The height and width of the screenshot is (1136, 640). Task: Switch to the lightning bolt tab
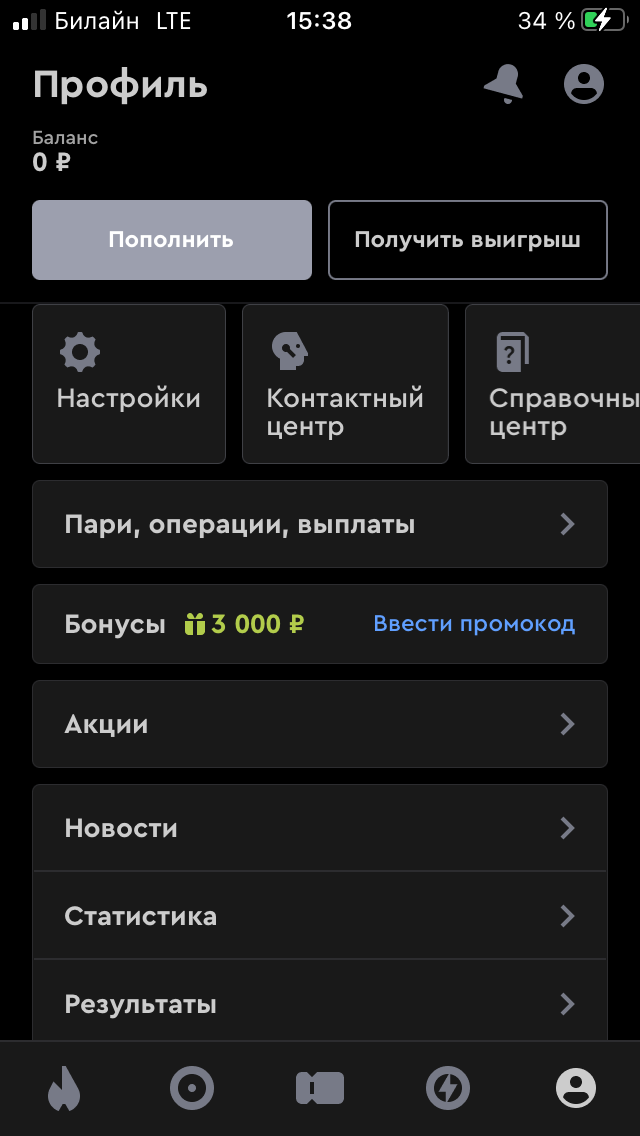(x=447, y=1087)
